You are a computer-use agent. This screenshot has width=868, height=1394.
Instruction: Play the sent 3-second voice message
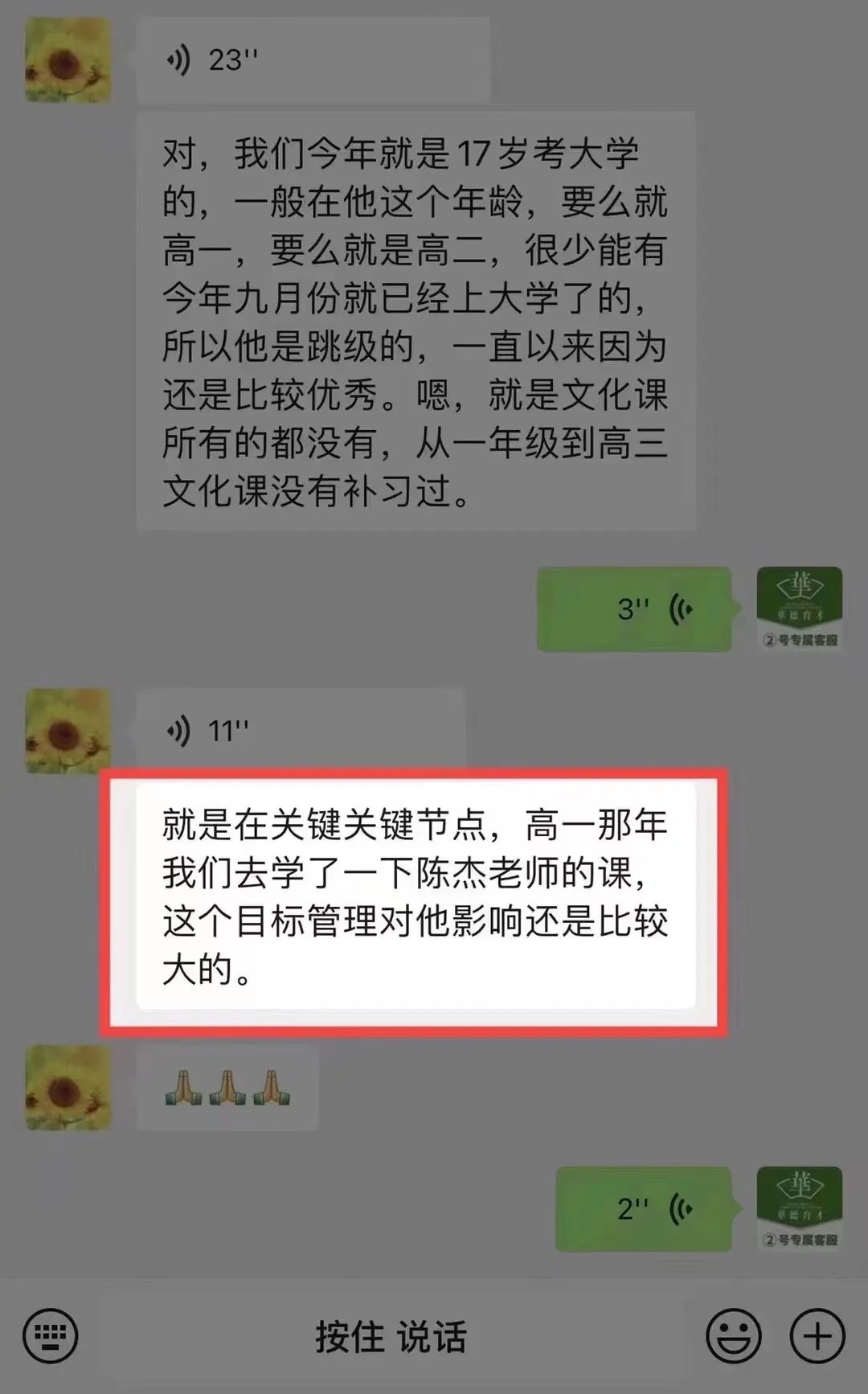(x=634, y=609)
